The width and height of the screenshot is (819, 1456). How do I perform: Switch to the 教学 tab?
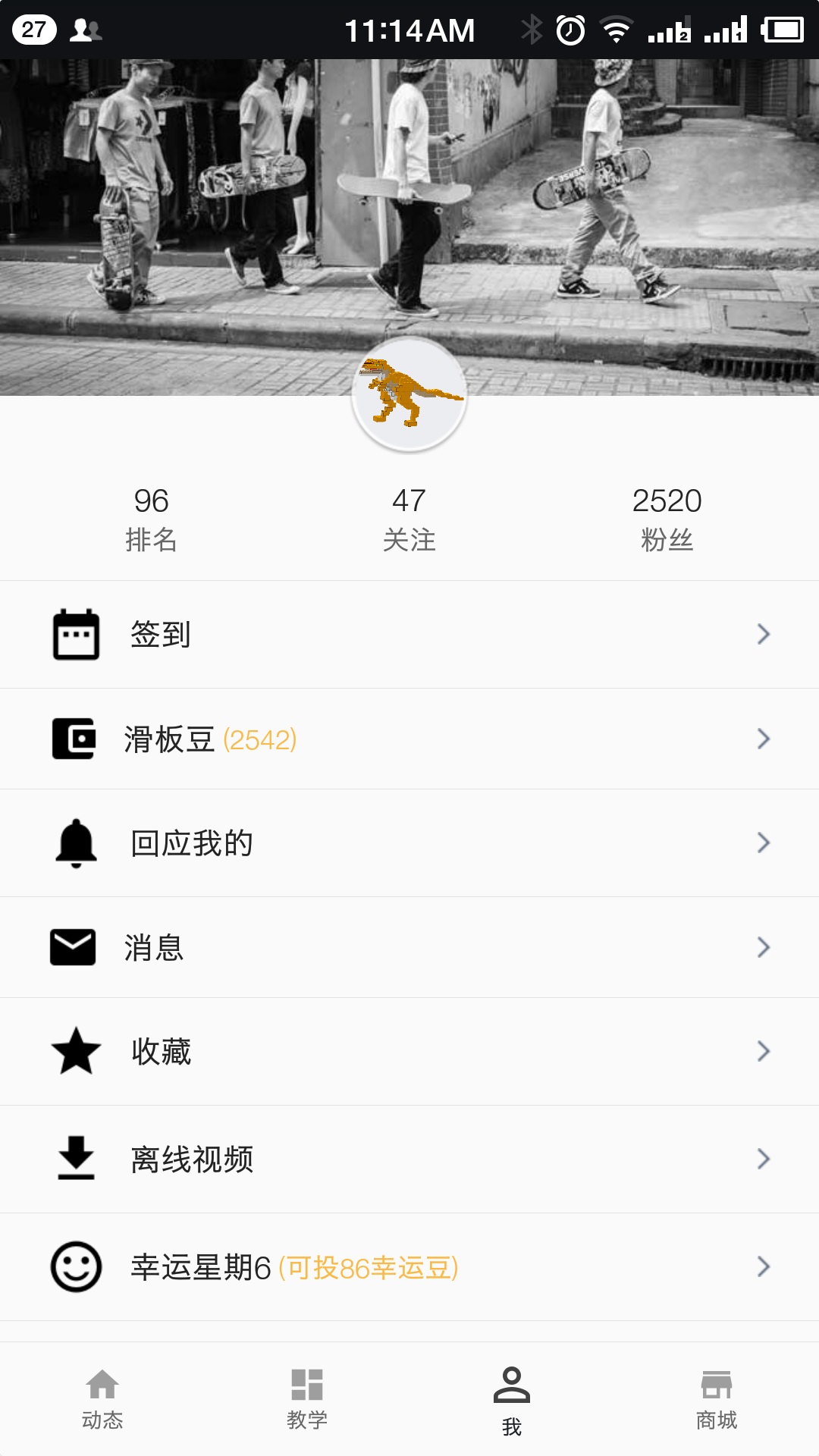pyautogui.click(x=307, y=1399)
